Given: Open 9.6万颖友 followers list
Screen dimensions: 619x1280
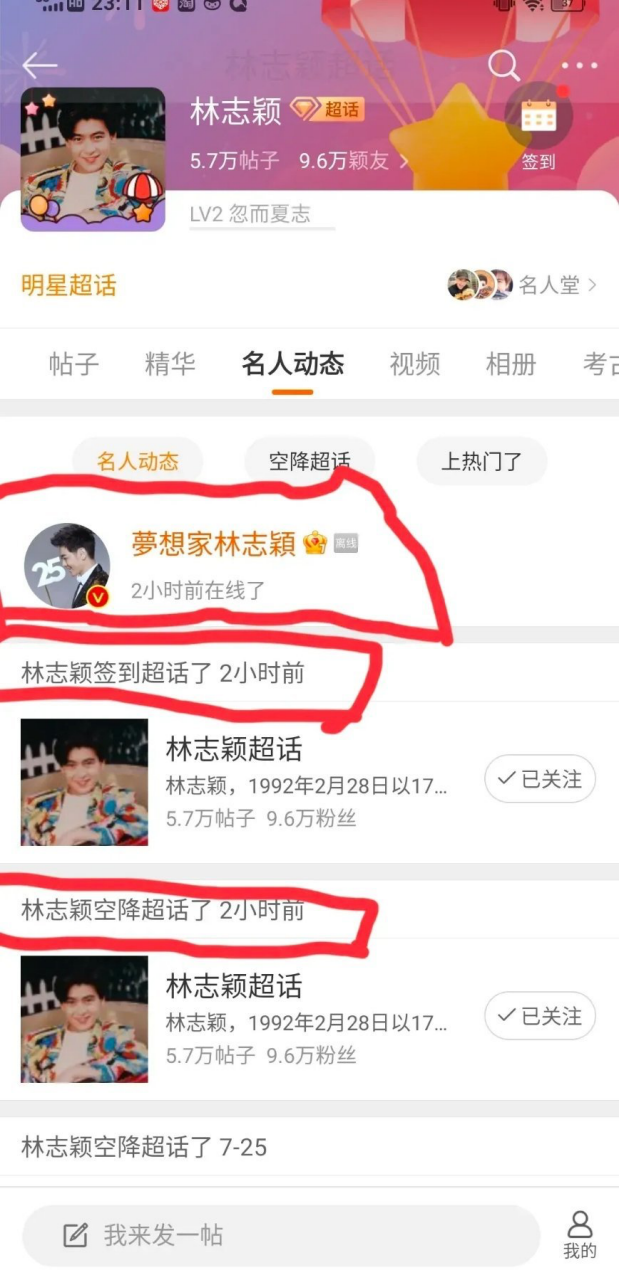Looking at the screenshot, I should (x=354, y=160).
